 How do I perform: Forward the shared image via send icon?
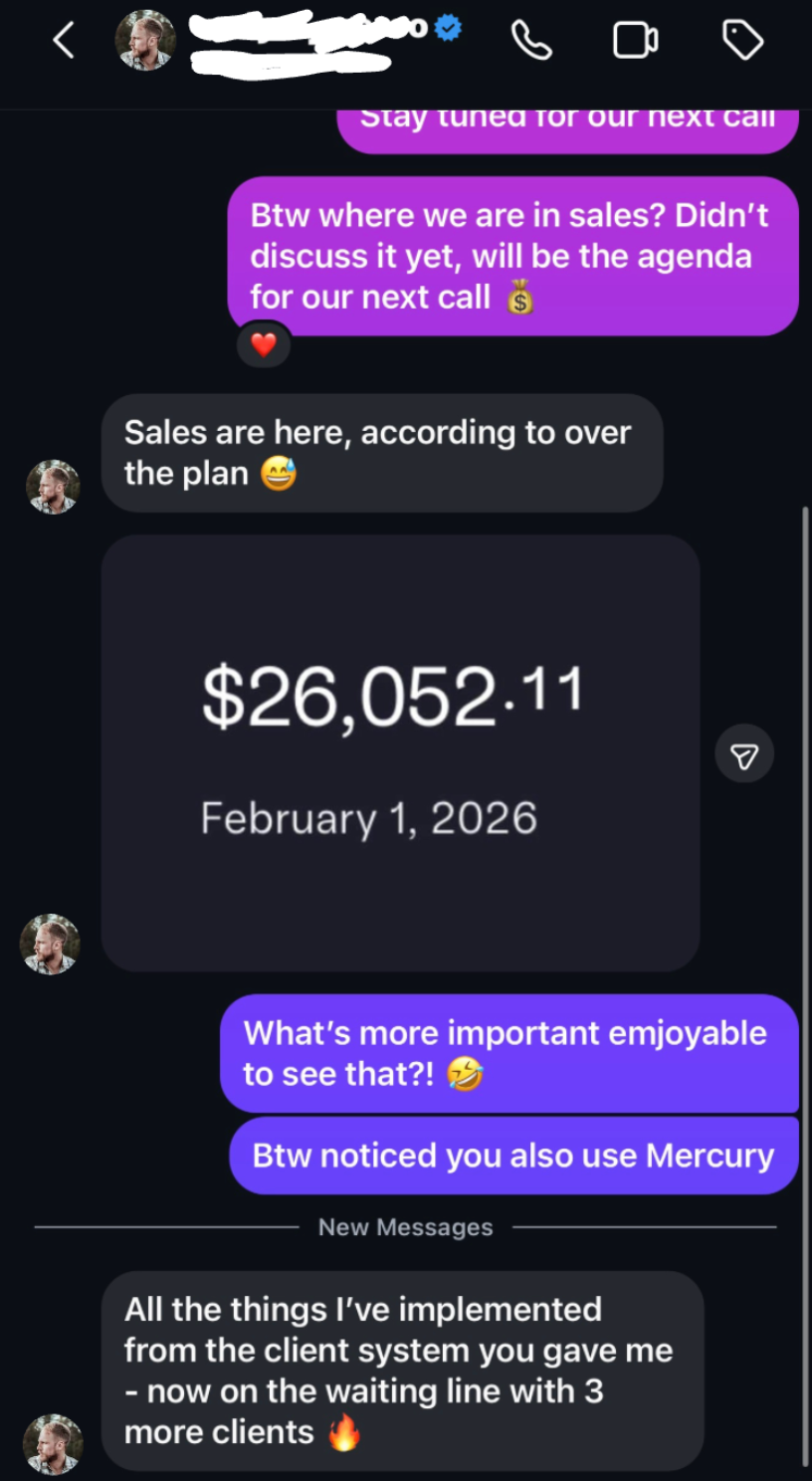pyautogui.click(x=744, y=757)
